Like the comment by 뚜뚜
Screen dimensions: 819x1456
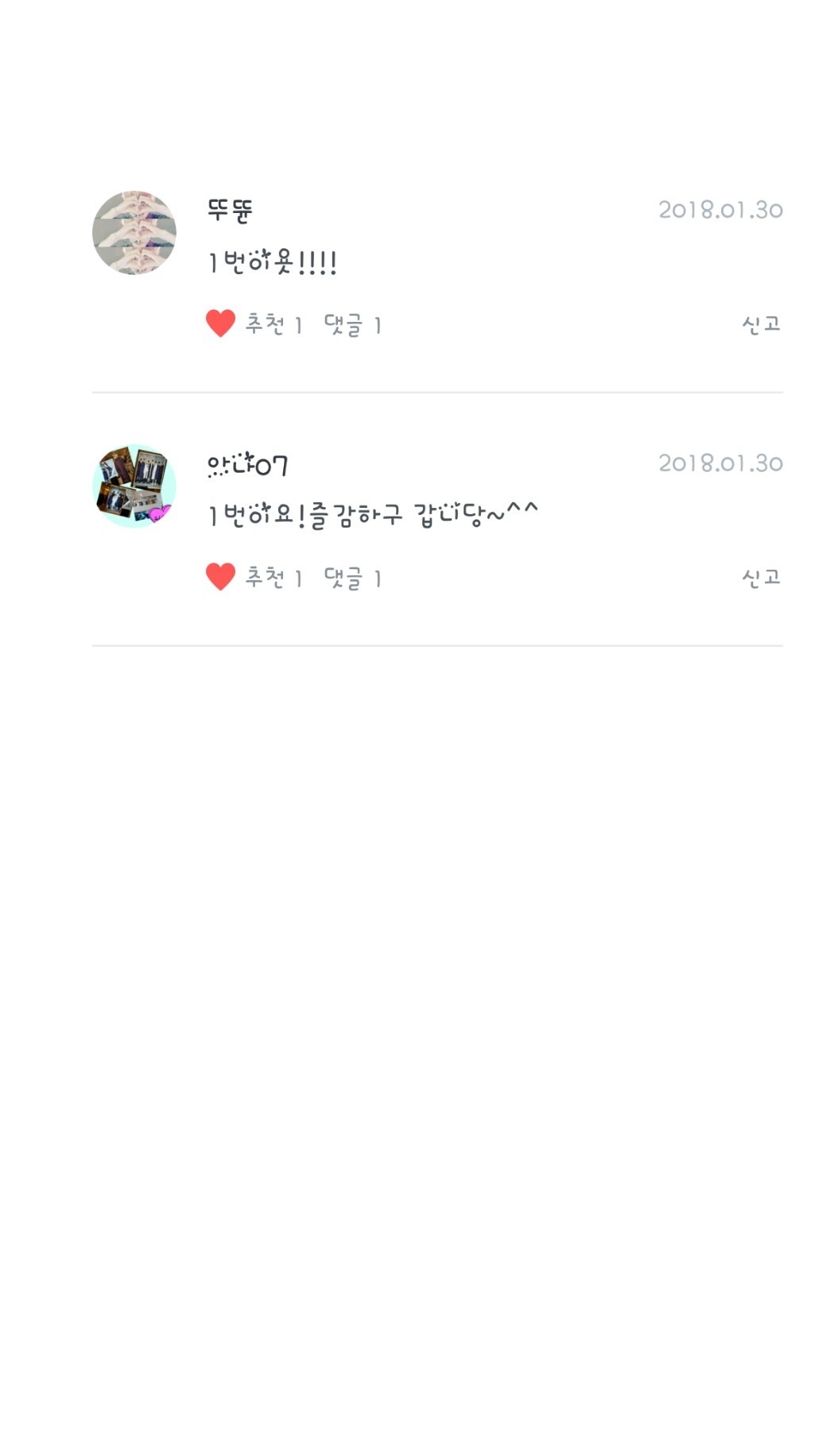pos(220,323)
